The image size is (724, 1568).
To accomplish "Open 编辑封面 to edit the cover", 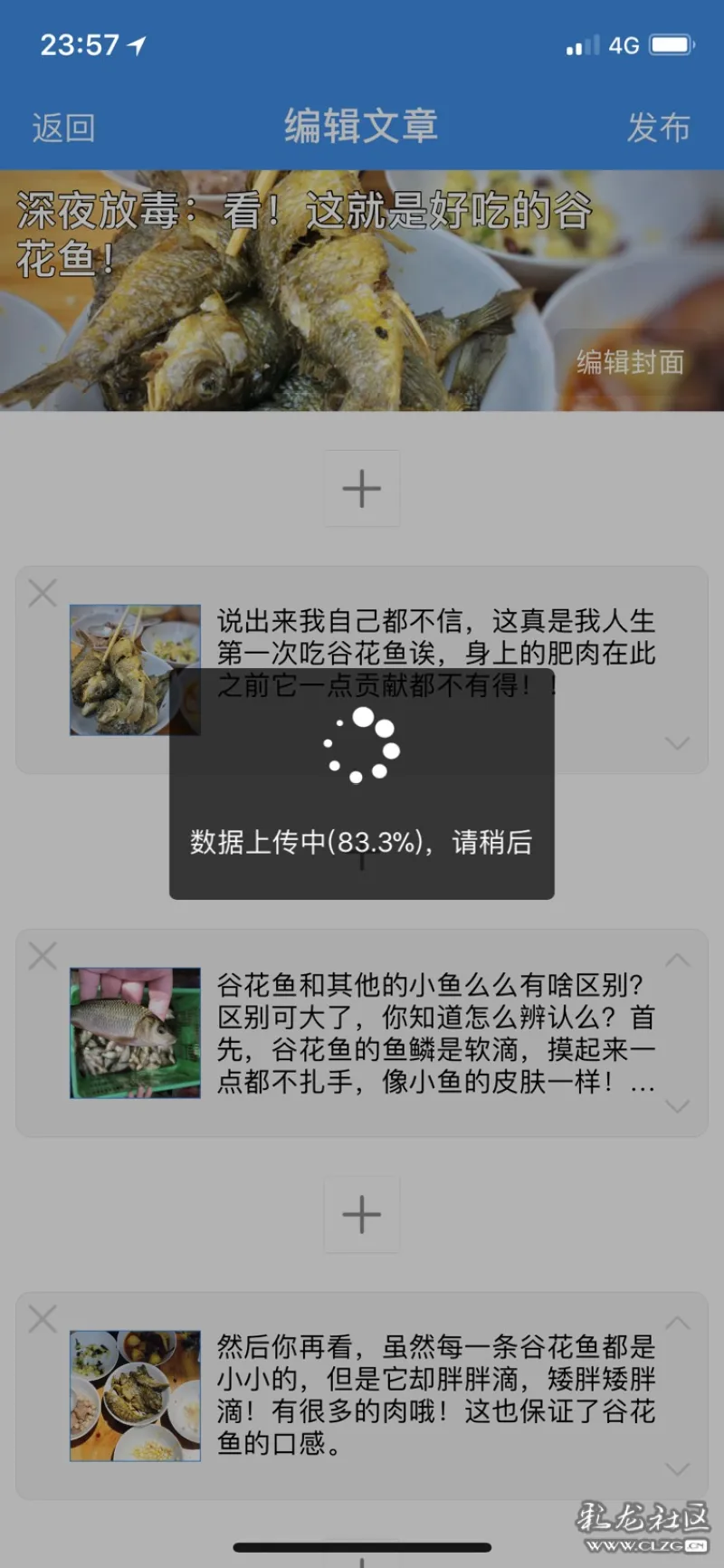I will (630, 362).
